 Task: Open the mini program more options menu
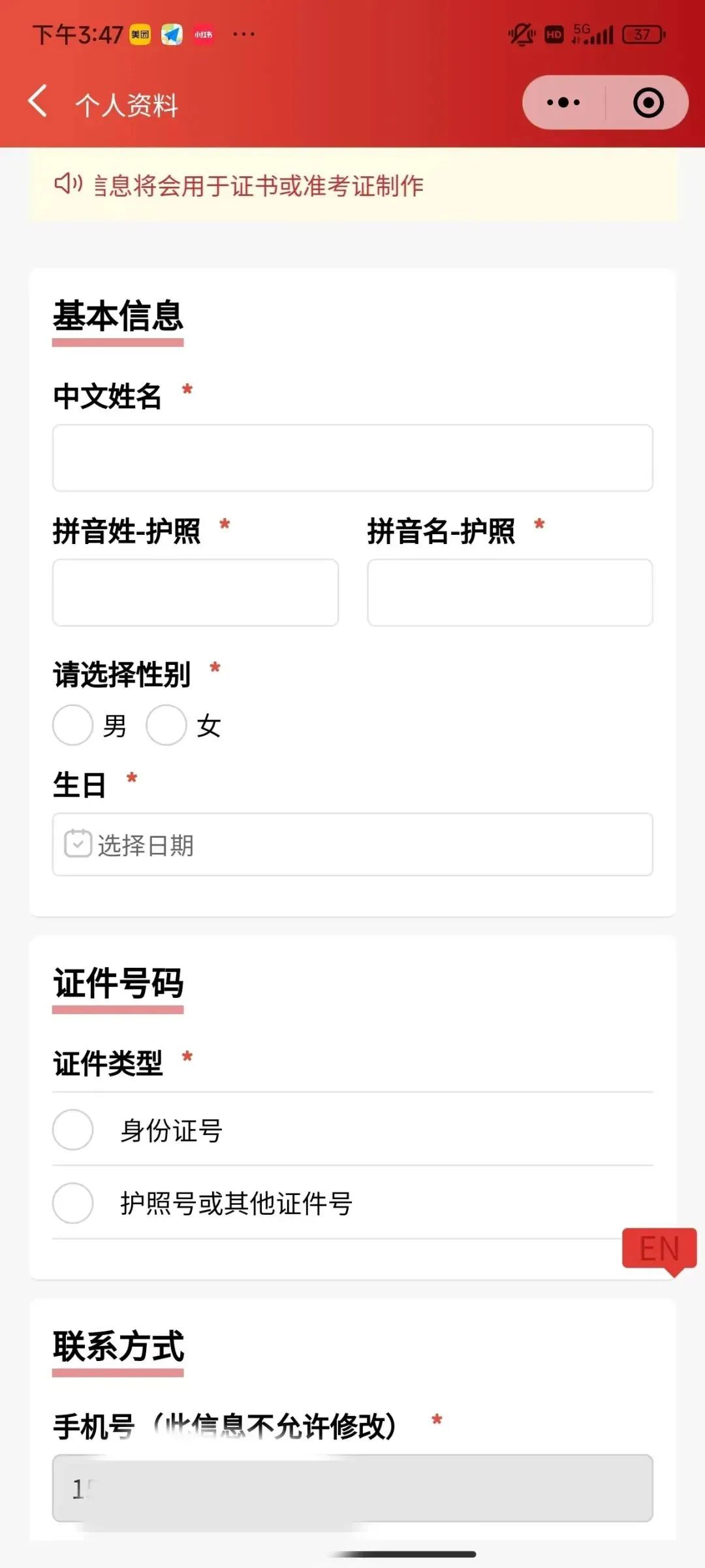coord(563,103)
